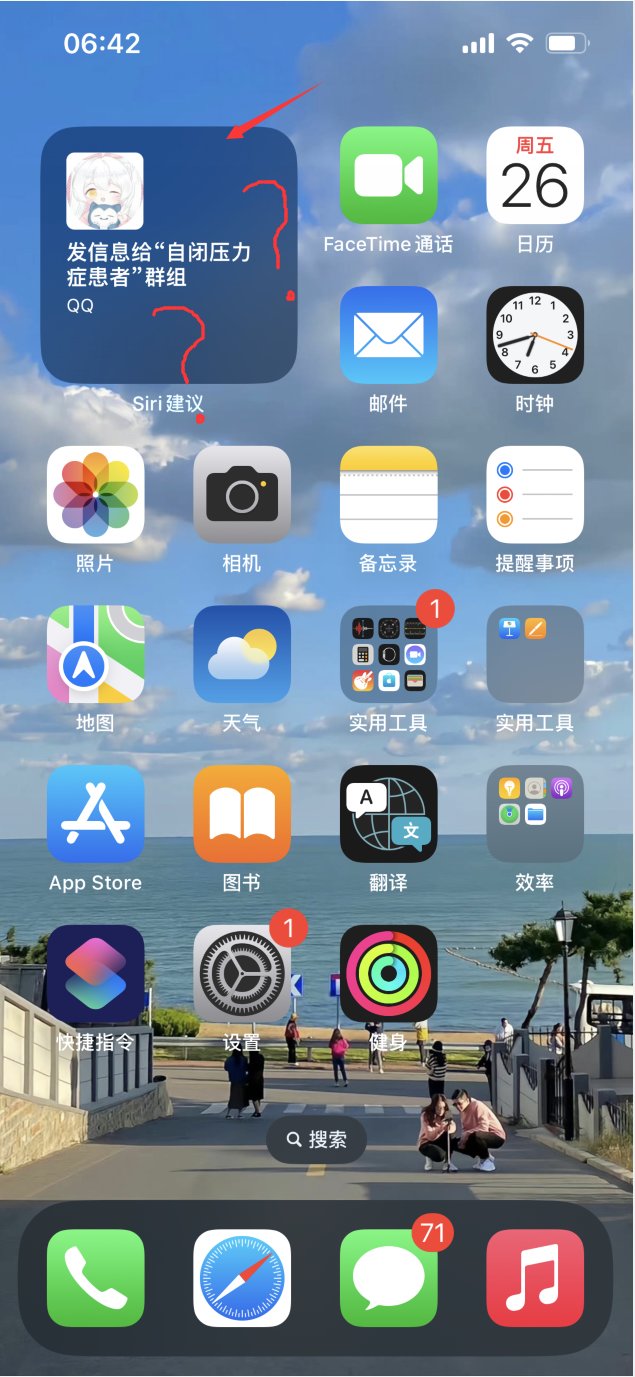Open the 实用工具 folder with the badge
The width and height of the screenshot is (635, 1377).
[x=388, y=654]
